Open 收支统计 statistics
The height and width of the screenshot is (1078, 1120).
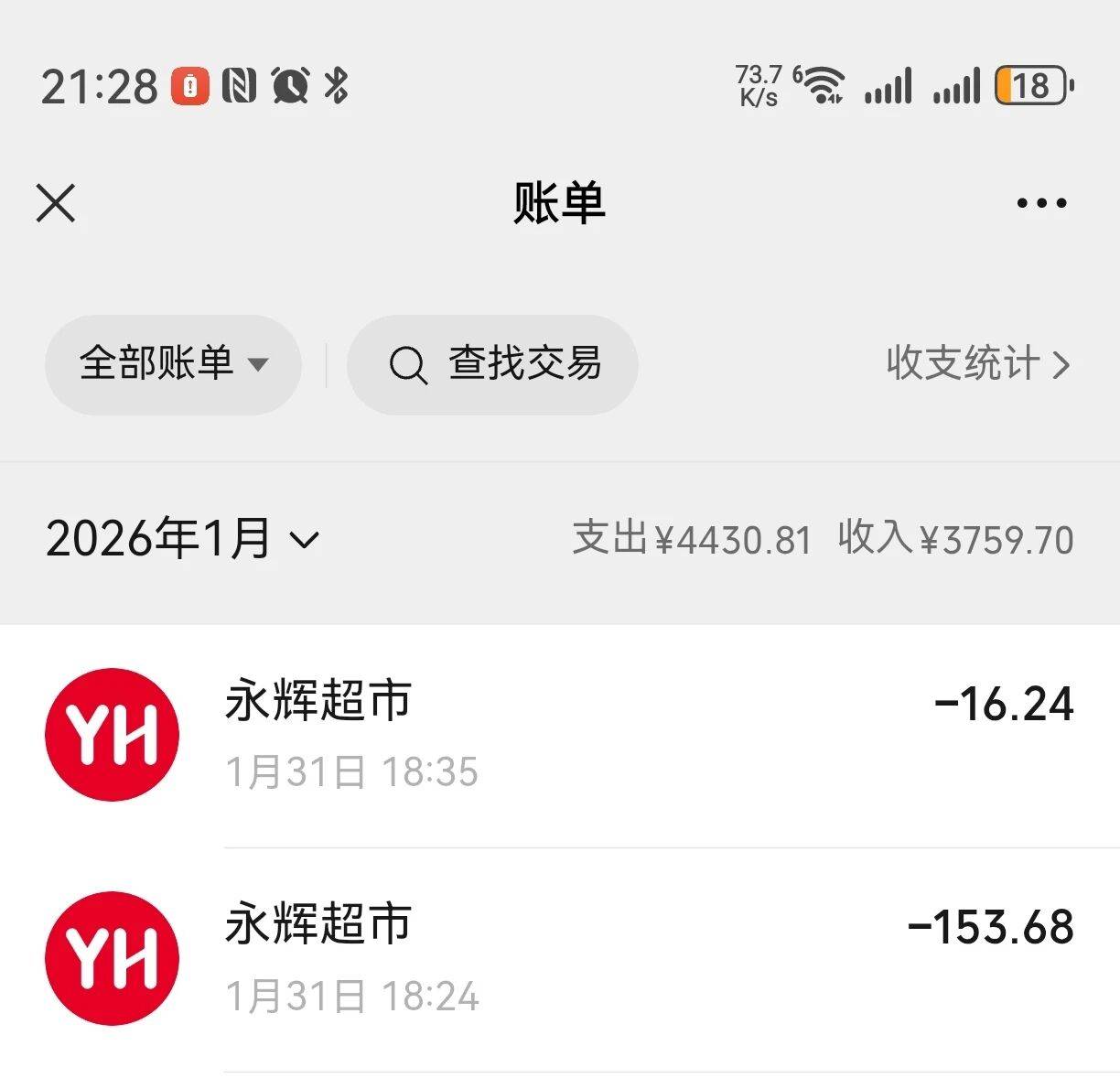pos(976,364)
